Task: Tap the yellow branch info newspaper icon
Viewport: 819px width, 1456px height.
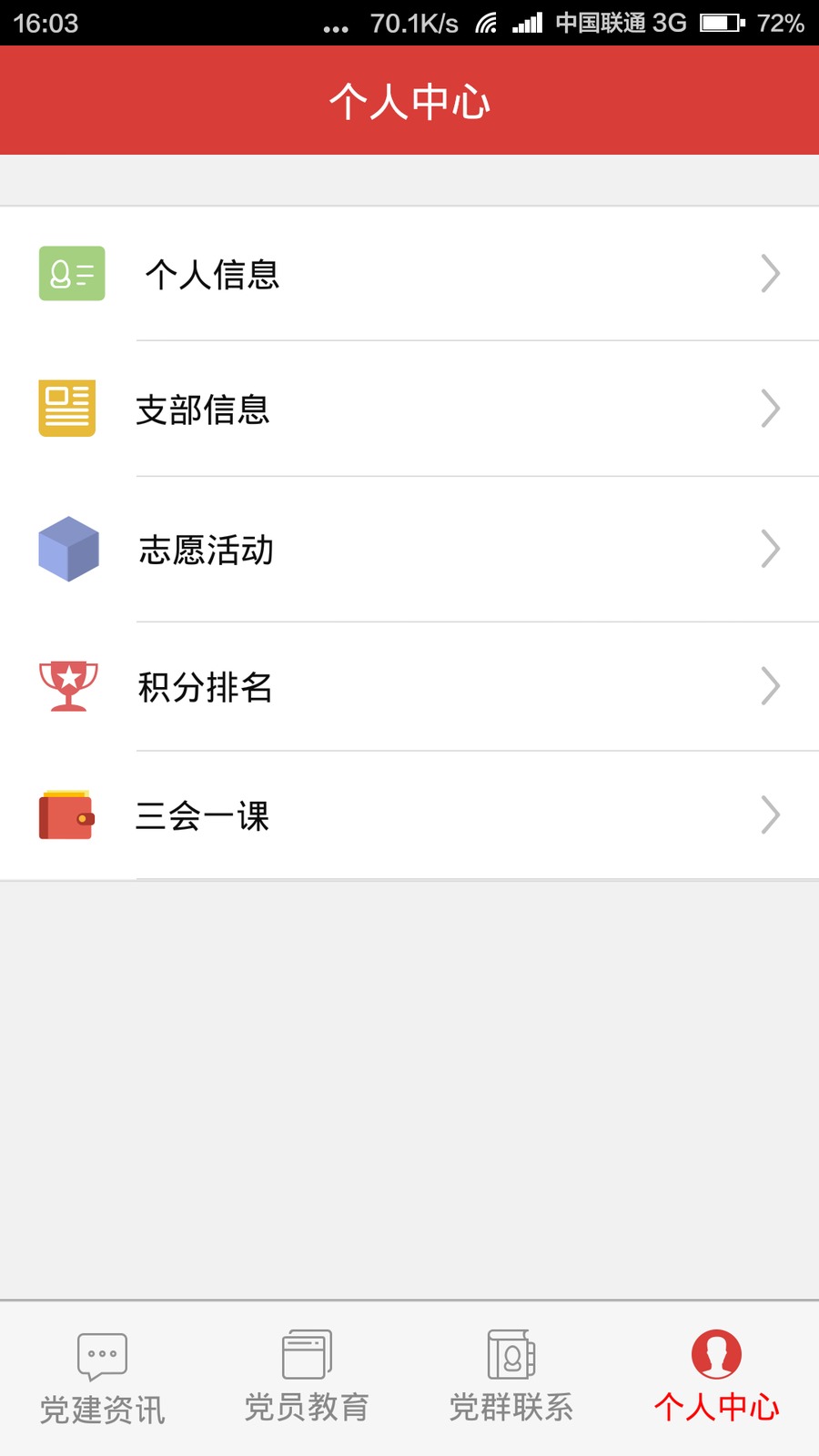Action: tap(67, 409)
